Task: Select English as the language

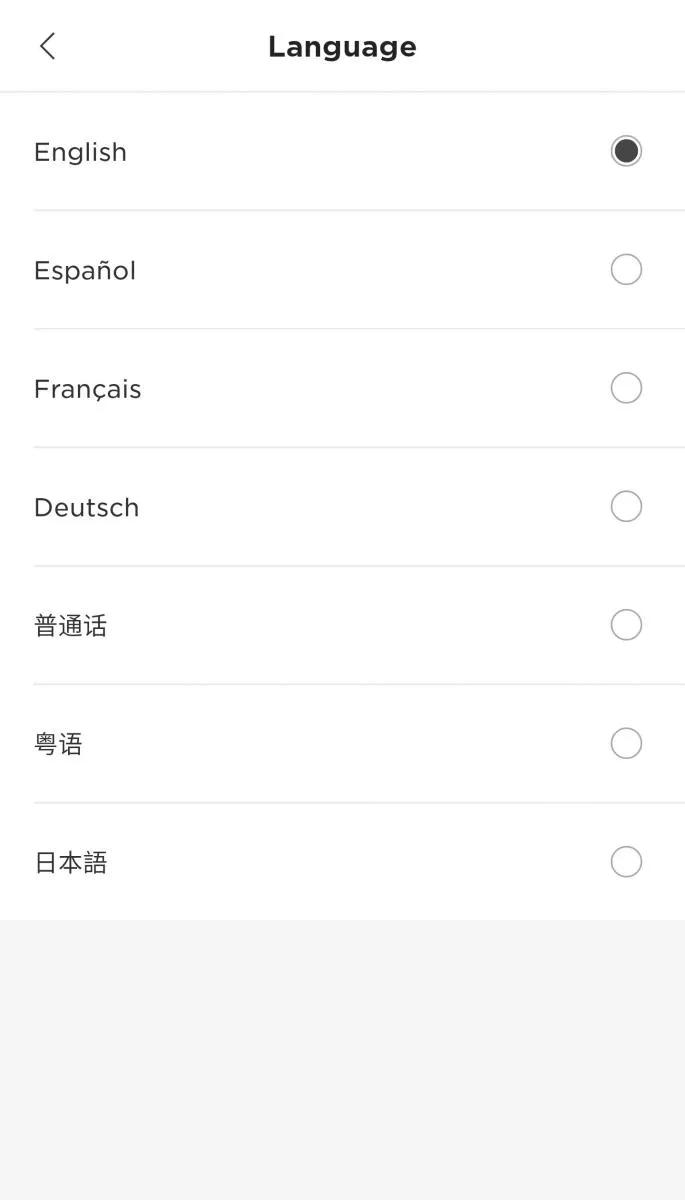Action: pos(342,151)
